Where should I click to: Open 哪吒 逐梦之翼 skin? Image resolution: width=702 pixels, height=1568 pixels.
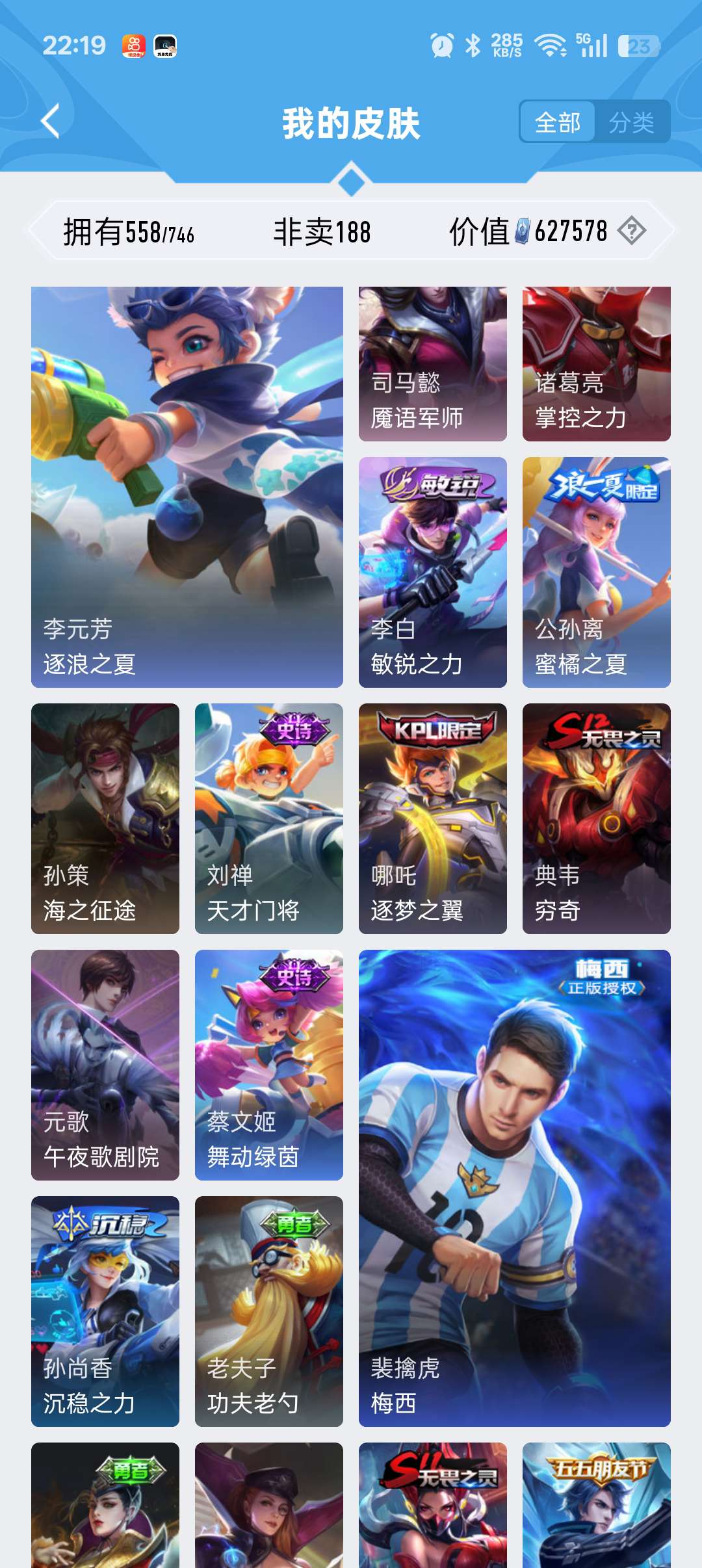[x=432, y=818]
